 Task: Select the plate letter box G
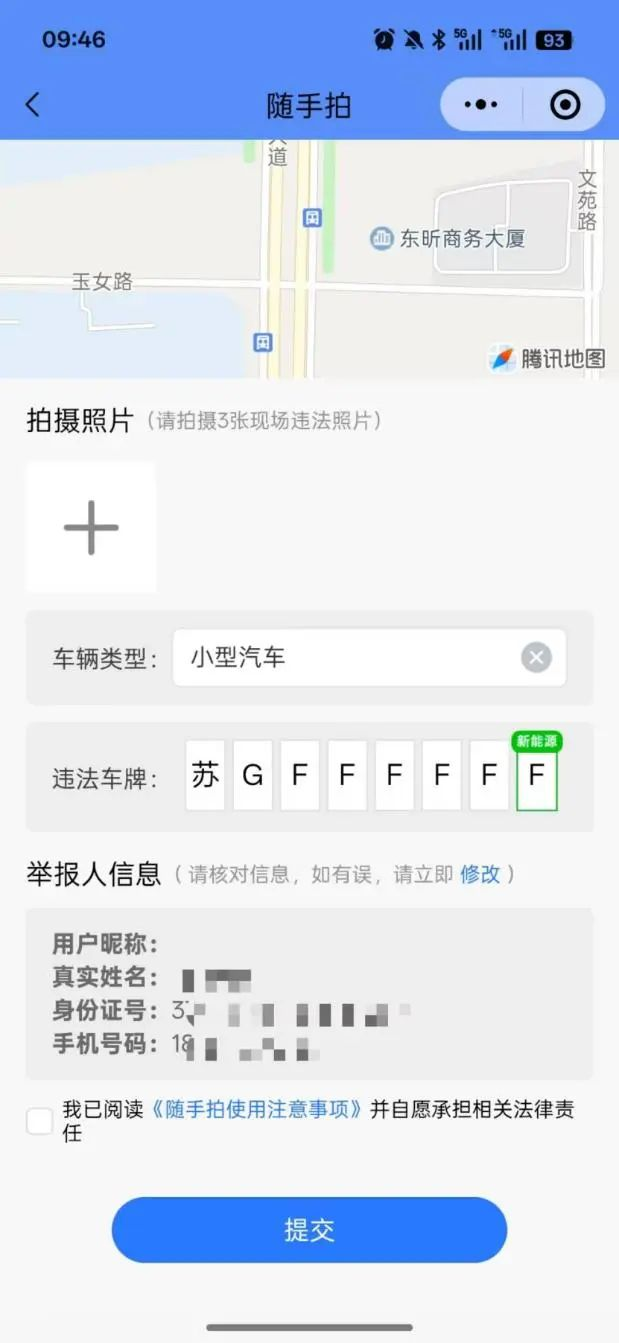click(x=252, y=775)
